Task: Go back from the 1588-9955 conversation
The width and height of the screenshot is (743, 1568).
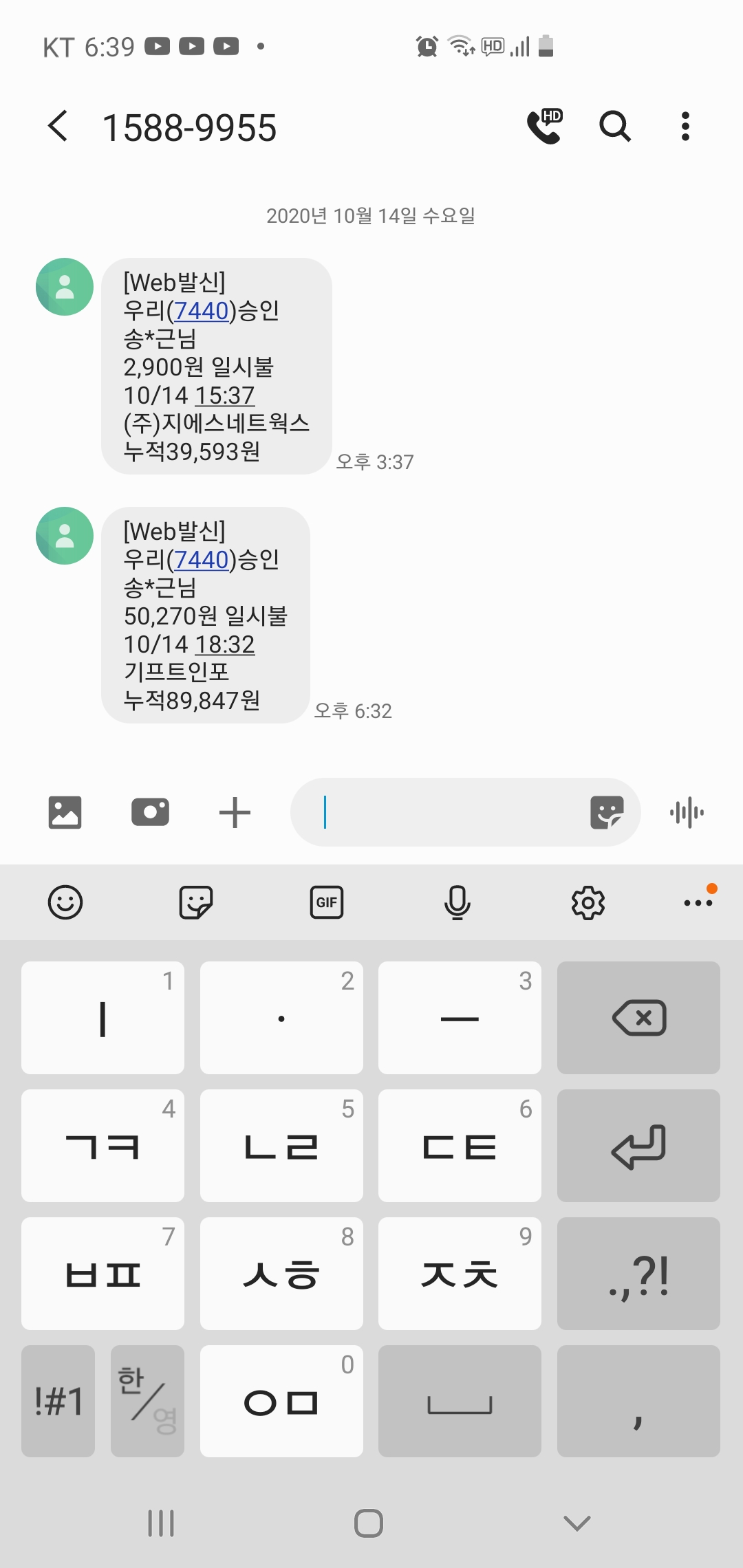Action: [58, 127]
